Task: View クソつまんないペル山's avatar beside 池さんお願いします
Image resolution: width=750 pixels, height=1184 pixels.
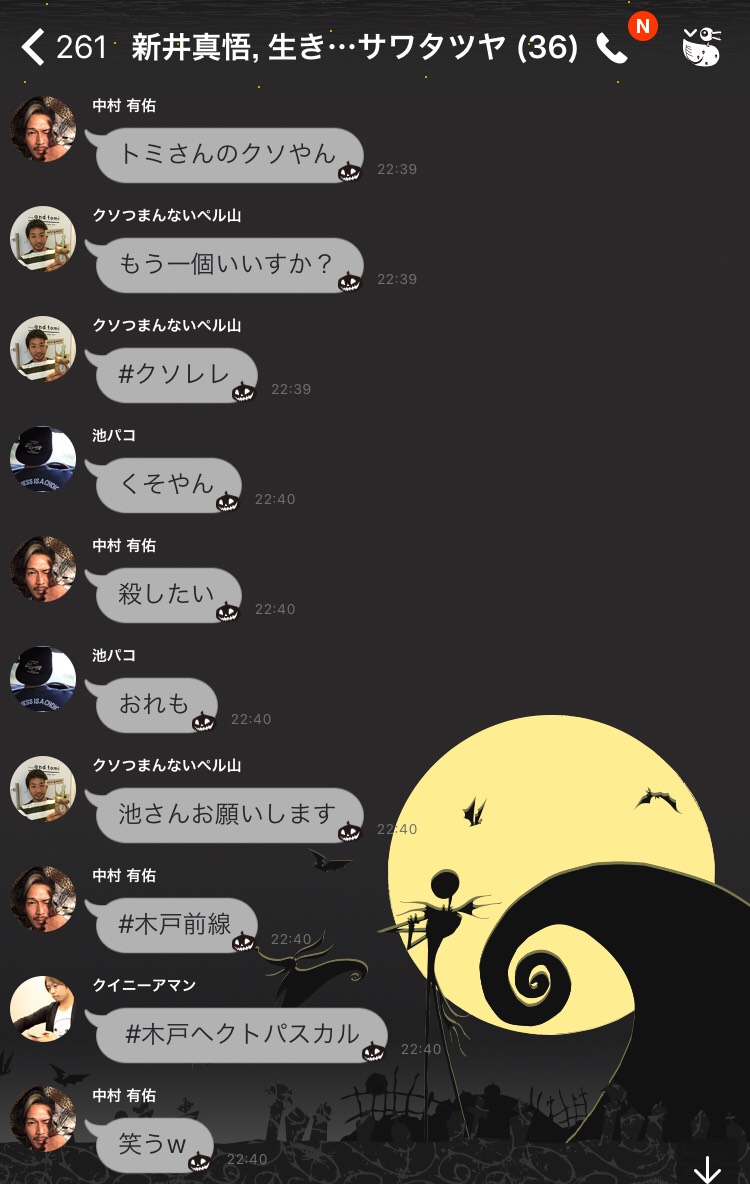Action: pyautogui.click(x=43, y=789)
